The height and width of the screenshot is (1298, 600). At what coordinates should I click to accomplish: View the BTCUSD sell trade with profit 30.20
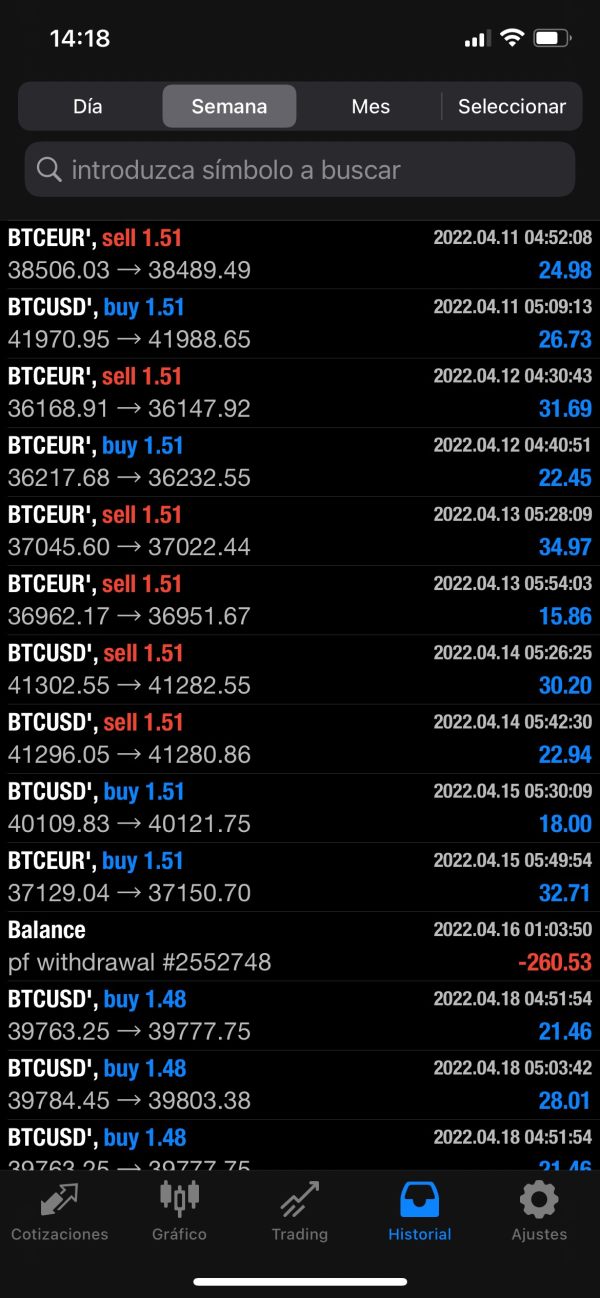click(300, 669)
